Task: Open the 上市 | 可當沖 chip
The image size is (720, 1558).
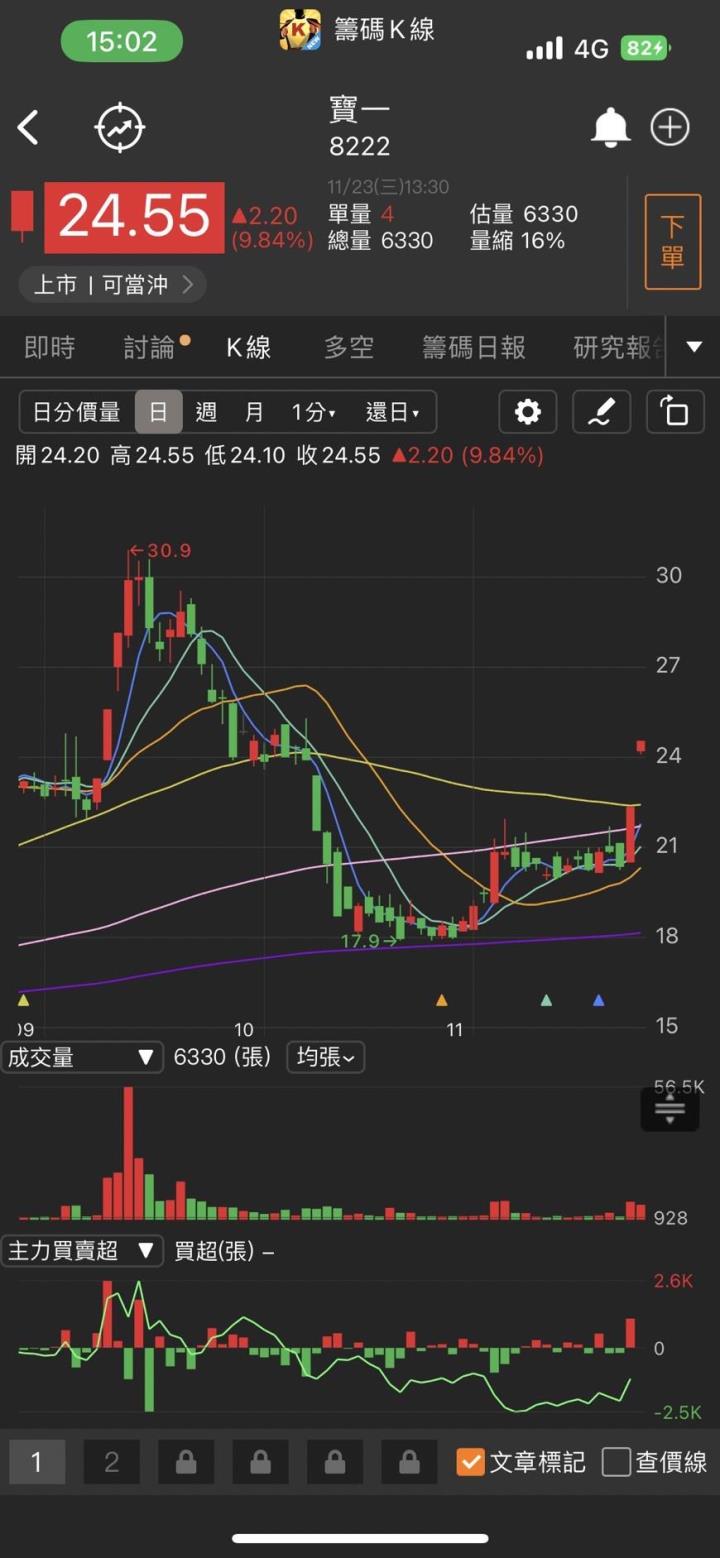Action: [x=112, y=285]
